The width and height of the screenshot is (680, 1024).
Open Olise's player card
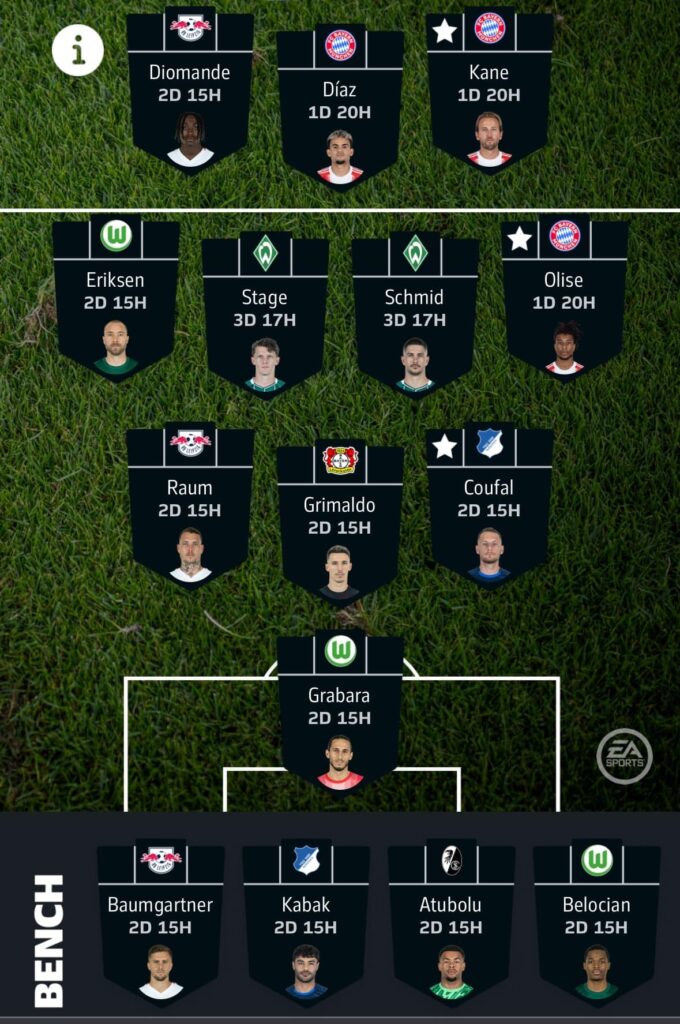565,300
